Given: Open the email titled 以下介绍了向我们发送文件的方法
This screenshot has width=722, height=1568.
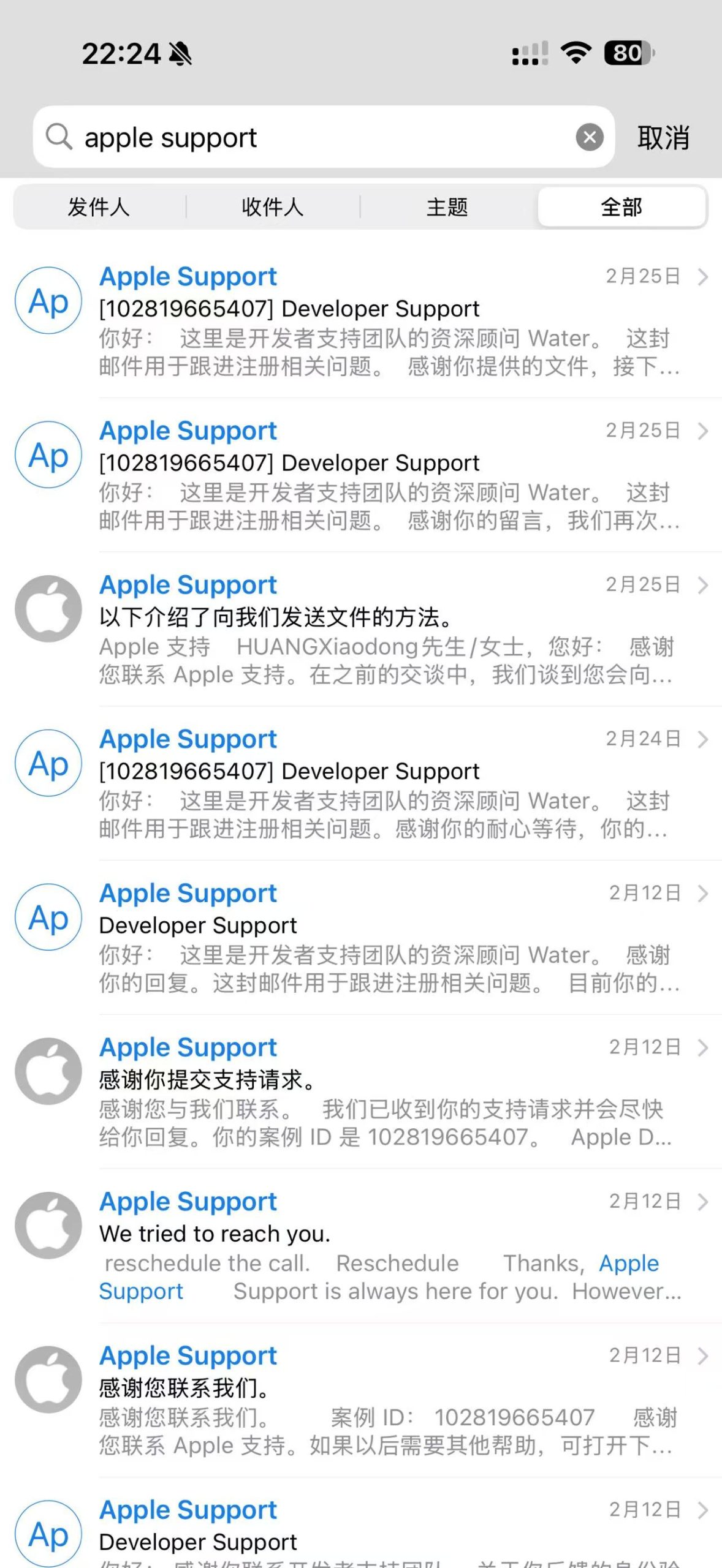Looking at the screenshot, I should click(389, 630).
